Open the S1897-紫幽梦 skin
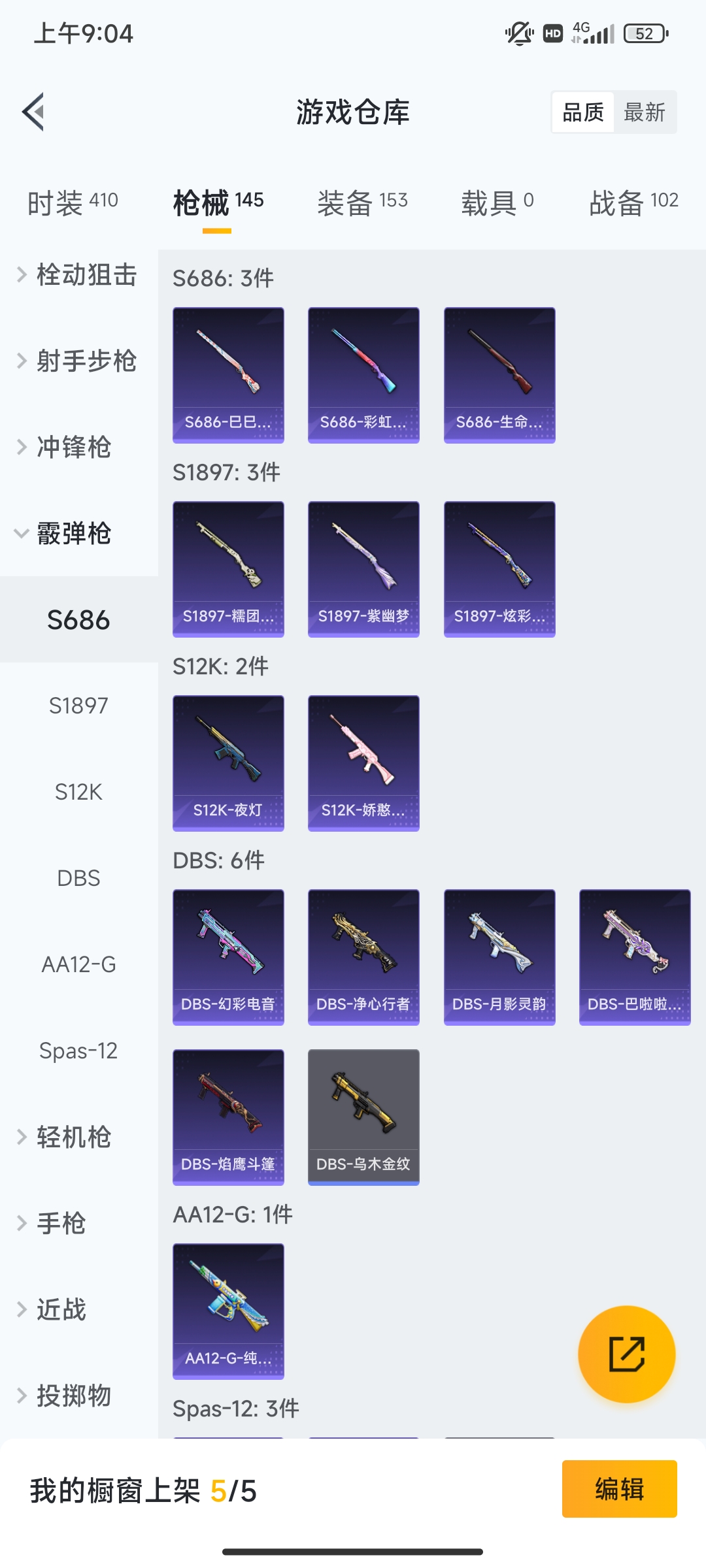The height and width of the screenshot is (1568, 706). tap(363, 569)
